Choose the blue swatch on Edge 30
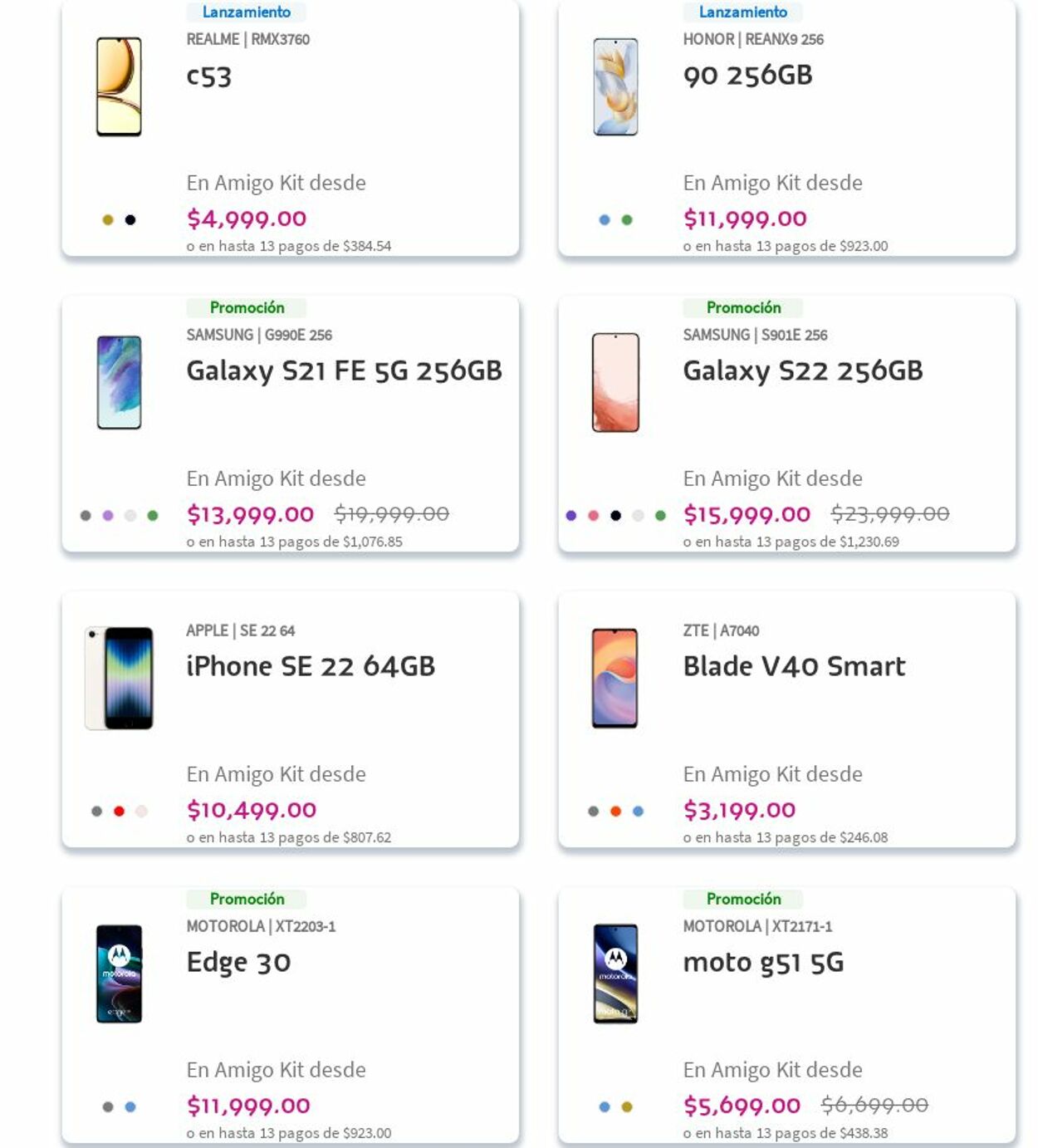 click(130, 1107)
